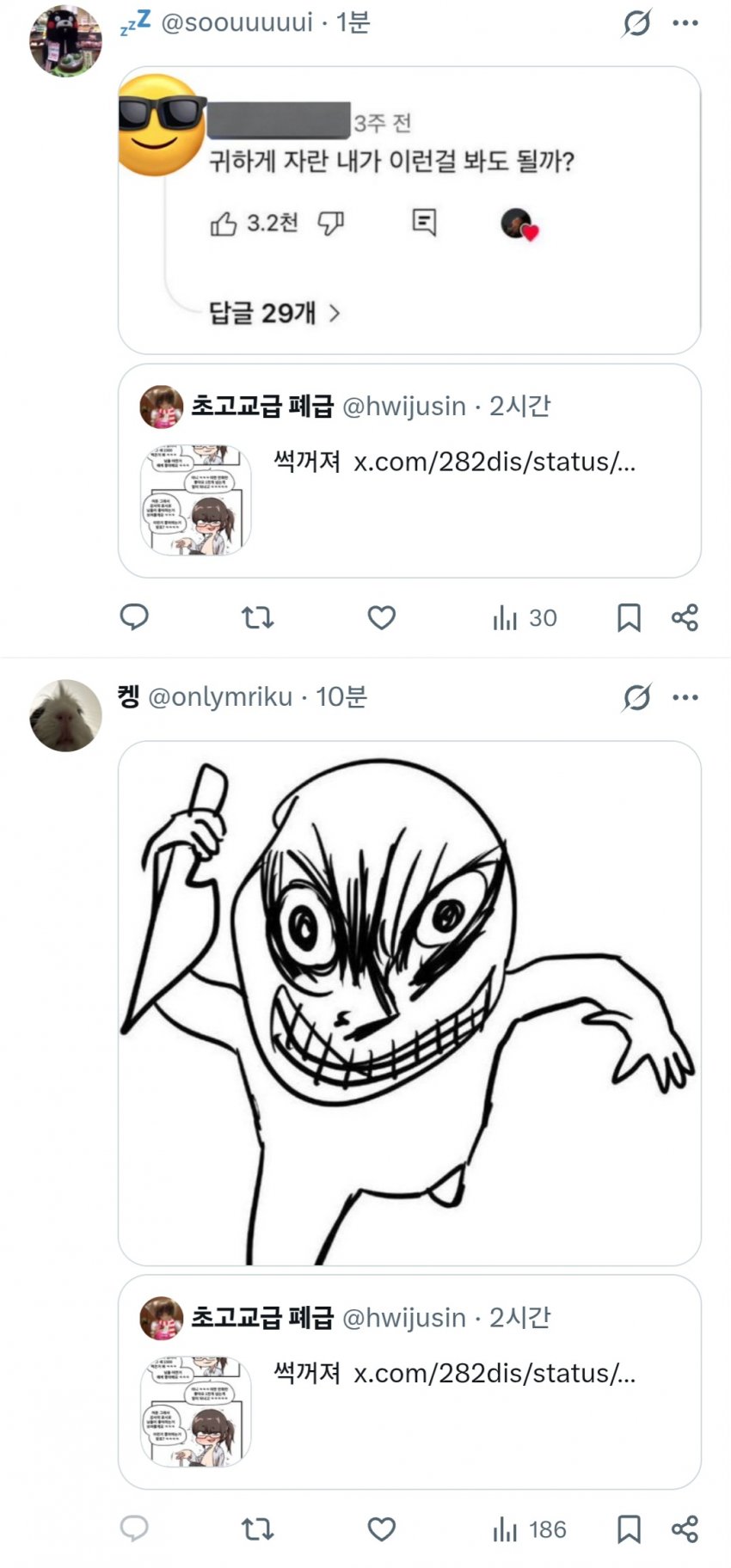This screenshot has height=1568, width=731.
Task: Open @onlymriku's profile picture
Action: 65,715
